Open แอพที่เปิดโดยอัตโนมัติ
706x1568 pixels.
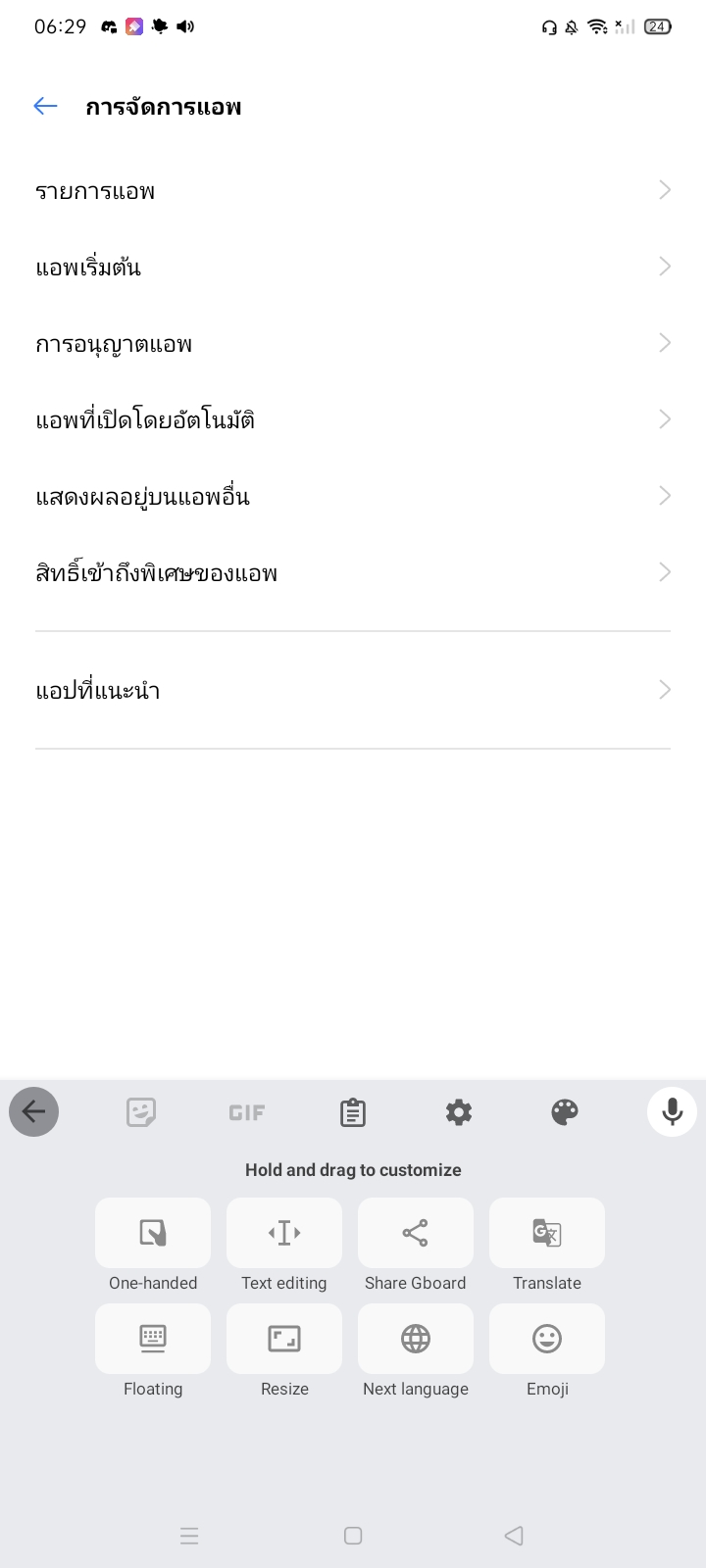click(x=353, y=419)
